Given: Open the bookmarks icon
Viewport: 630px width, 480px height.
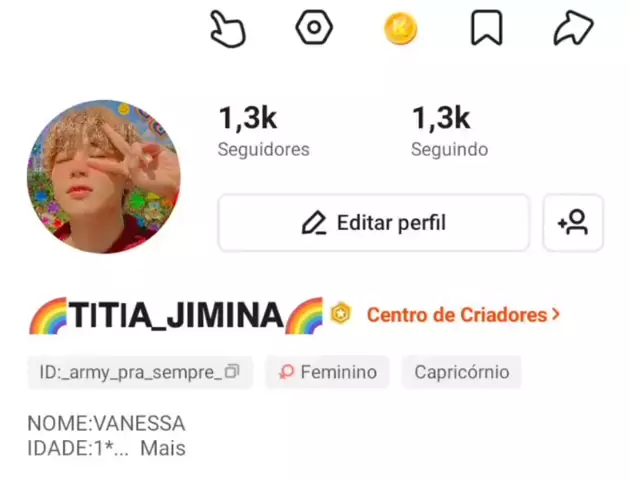Looking at the screenshot, I should [x=486, y=28].
